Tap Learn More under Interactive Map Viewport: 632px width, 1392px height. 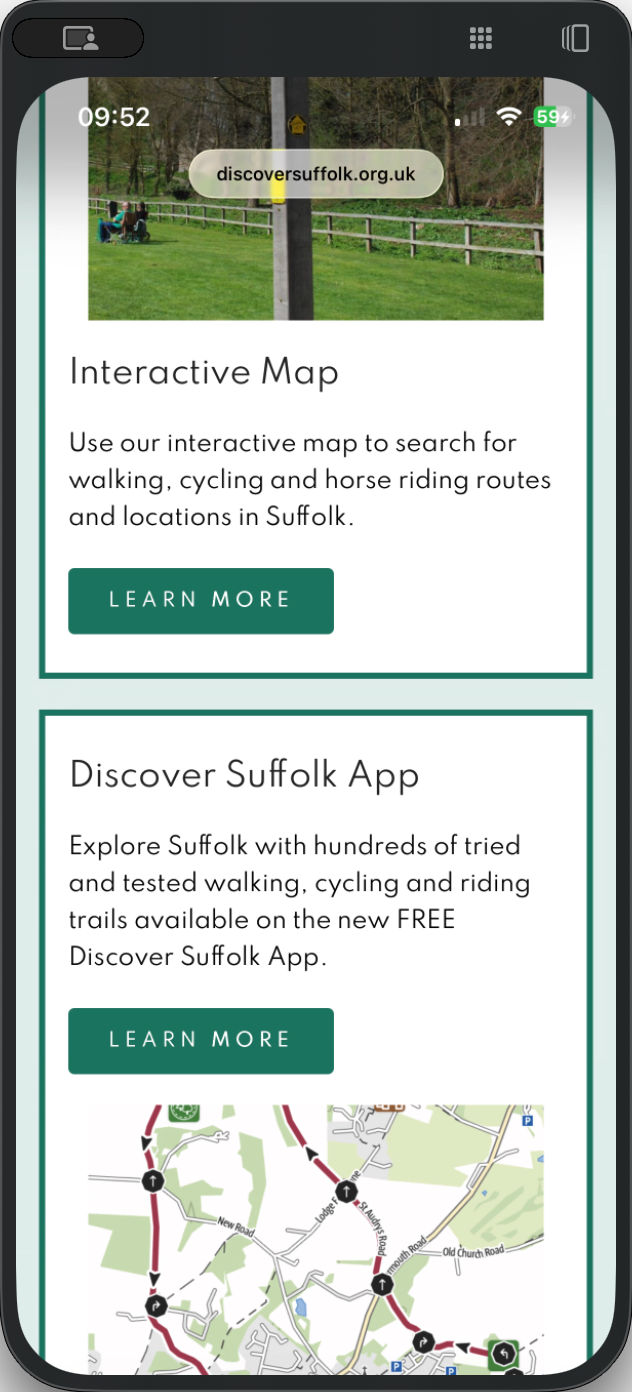(200, 600)
